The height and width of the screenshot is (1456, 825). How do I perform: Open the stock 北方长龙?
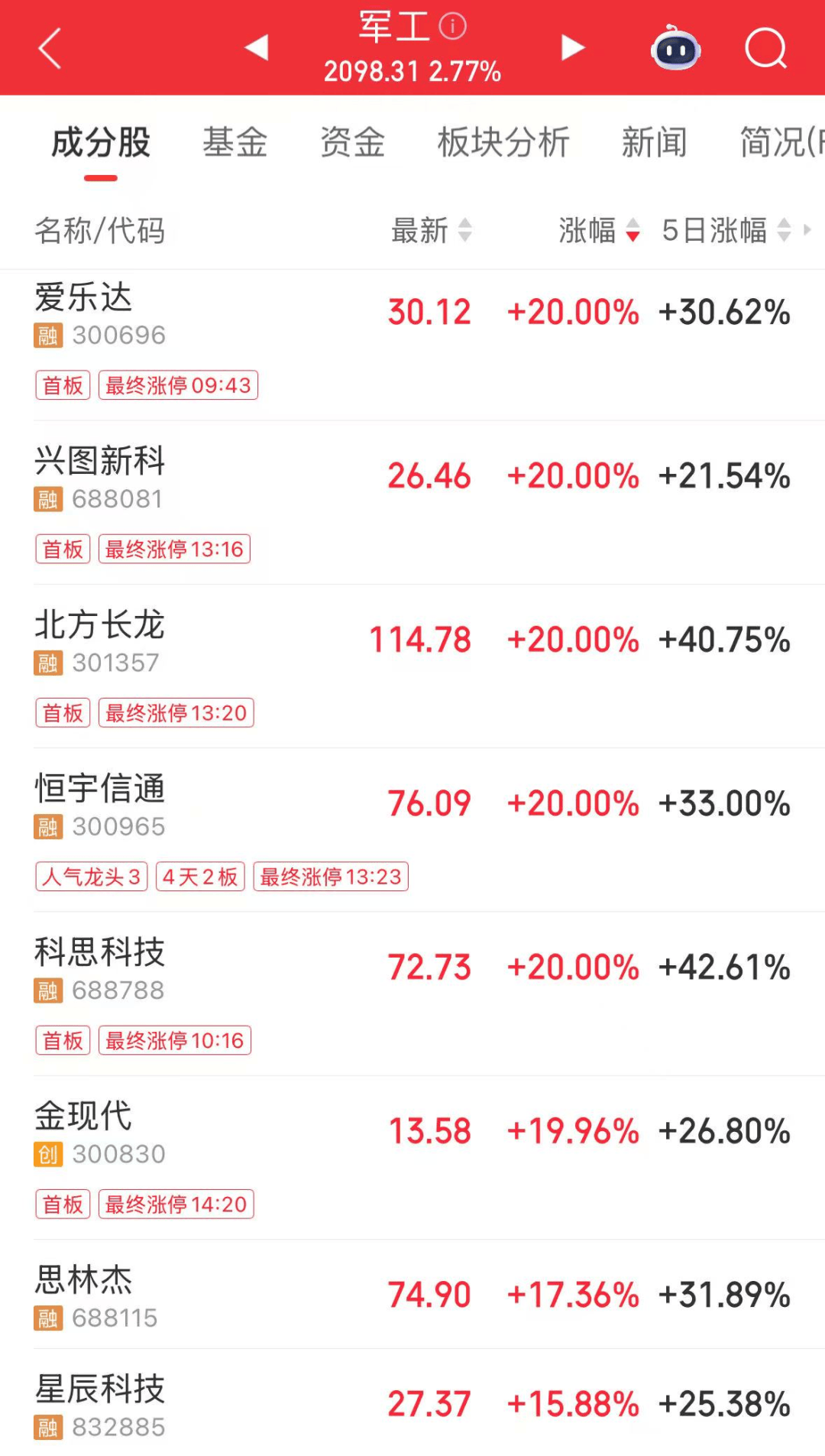96,625
